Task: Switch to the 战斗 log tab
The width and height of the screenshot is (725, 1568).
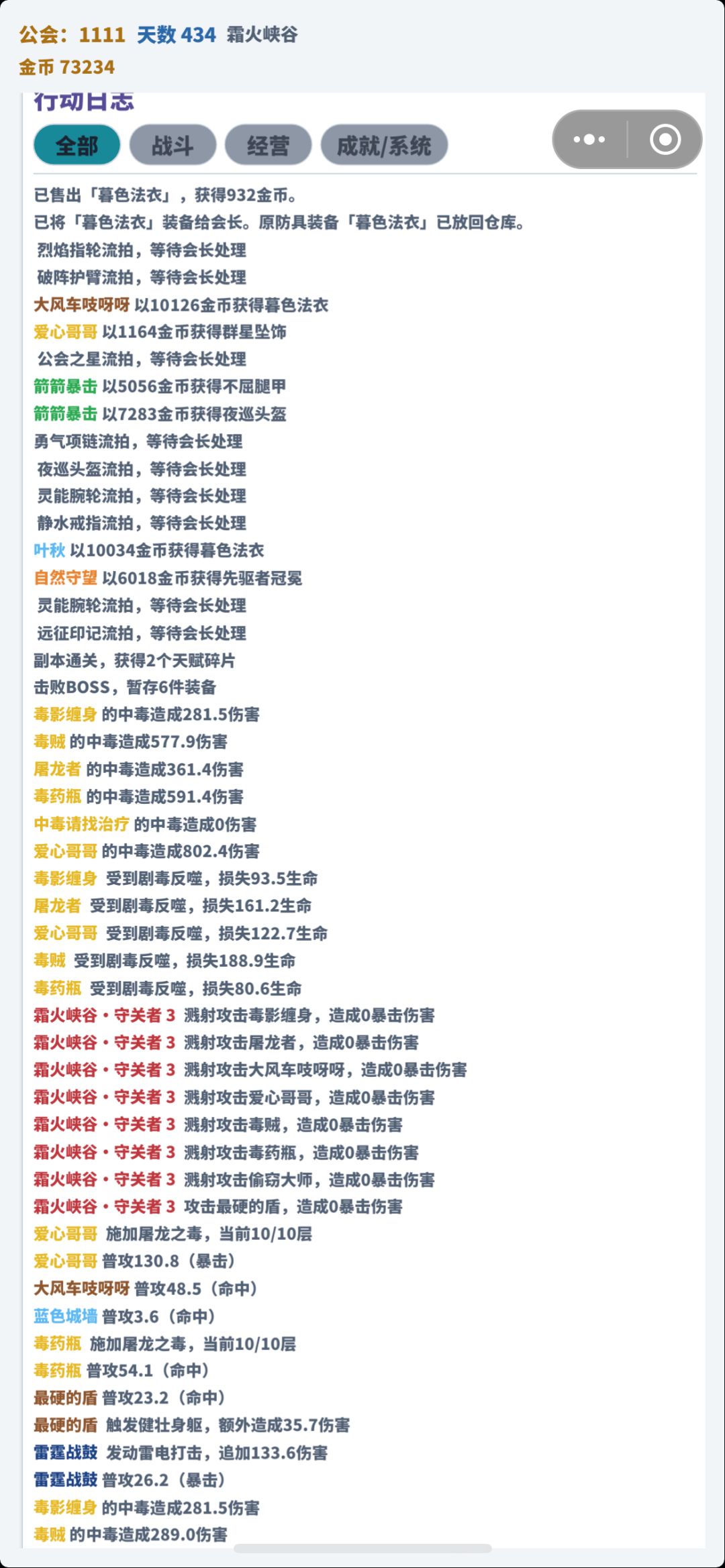Action: click(x=173, y=145)
